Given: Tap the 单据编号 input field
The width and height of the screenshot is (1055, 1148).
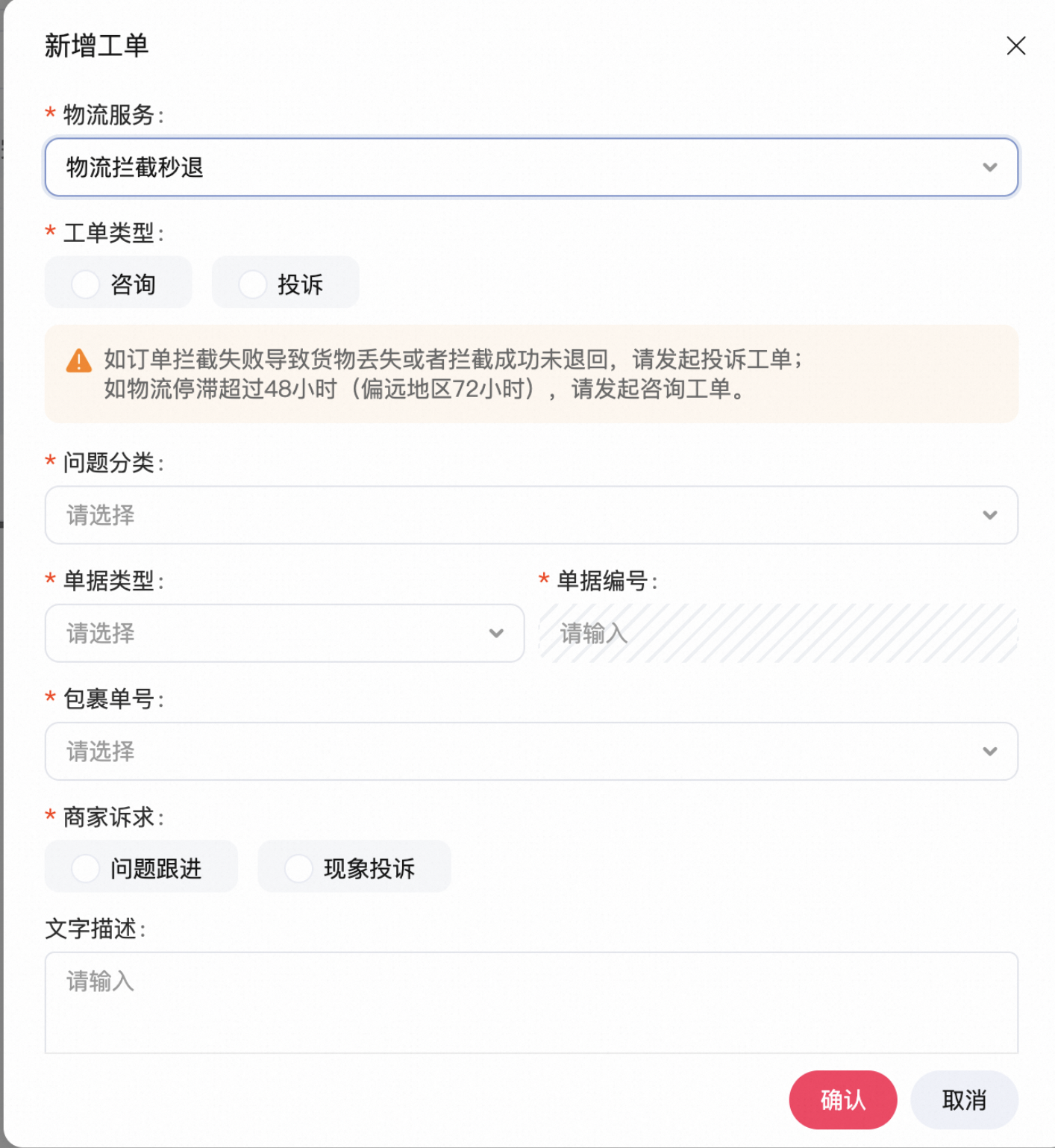Looking at the screenshot, I should tap(778, 633).
